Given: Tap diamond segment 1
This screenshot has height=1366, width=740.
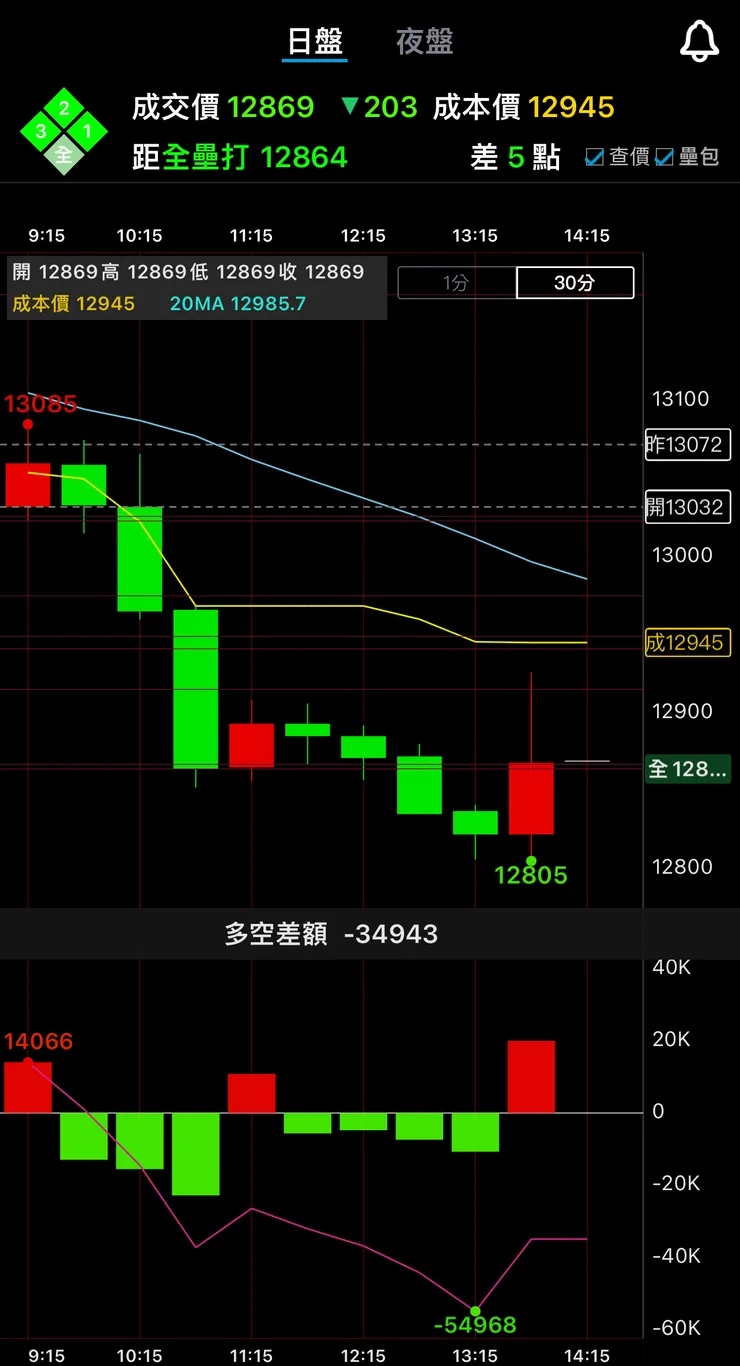Looking at the screenshot, I should pyautogui.click(x=87, y=131).
